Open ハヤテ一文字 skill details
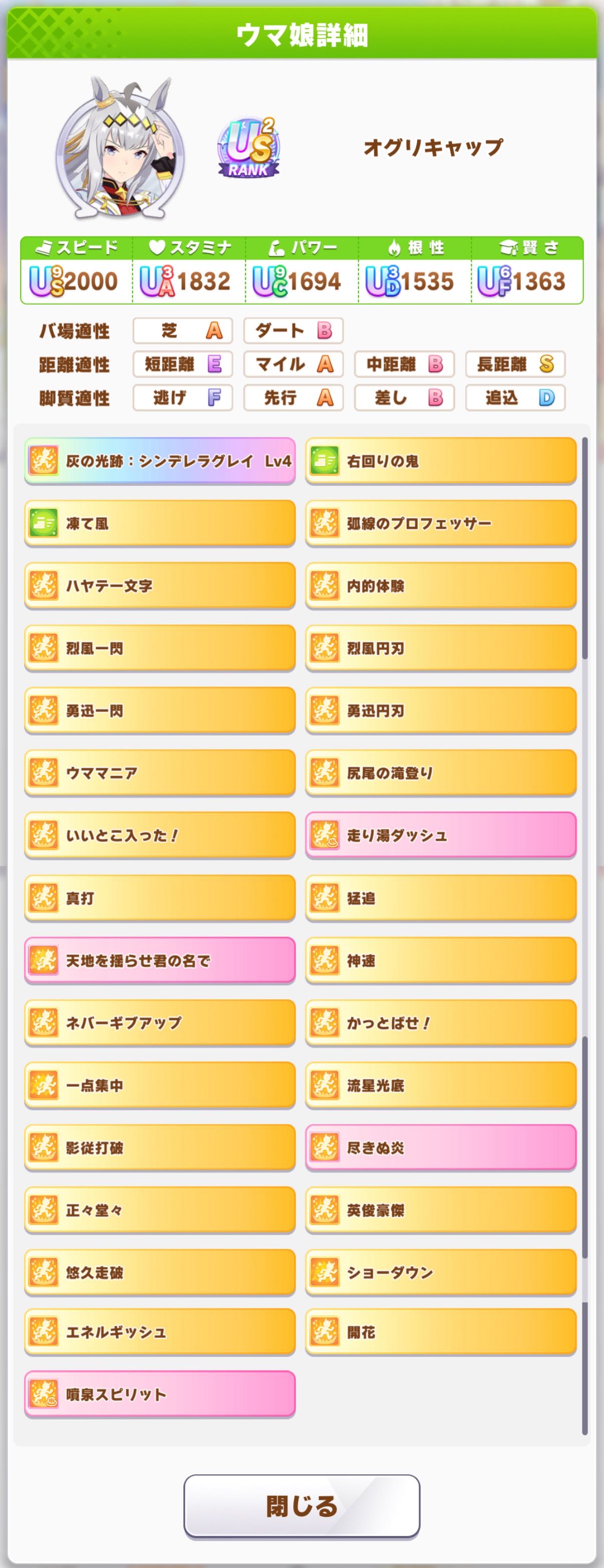604x1568 pixels. (159, 586)
